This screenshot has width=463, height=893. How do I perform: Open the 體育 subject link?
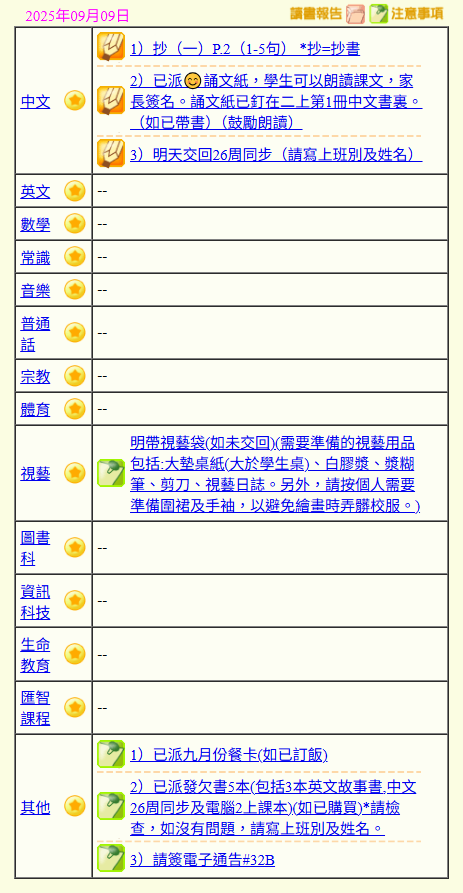coord(35,409)
